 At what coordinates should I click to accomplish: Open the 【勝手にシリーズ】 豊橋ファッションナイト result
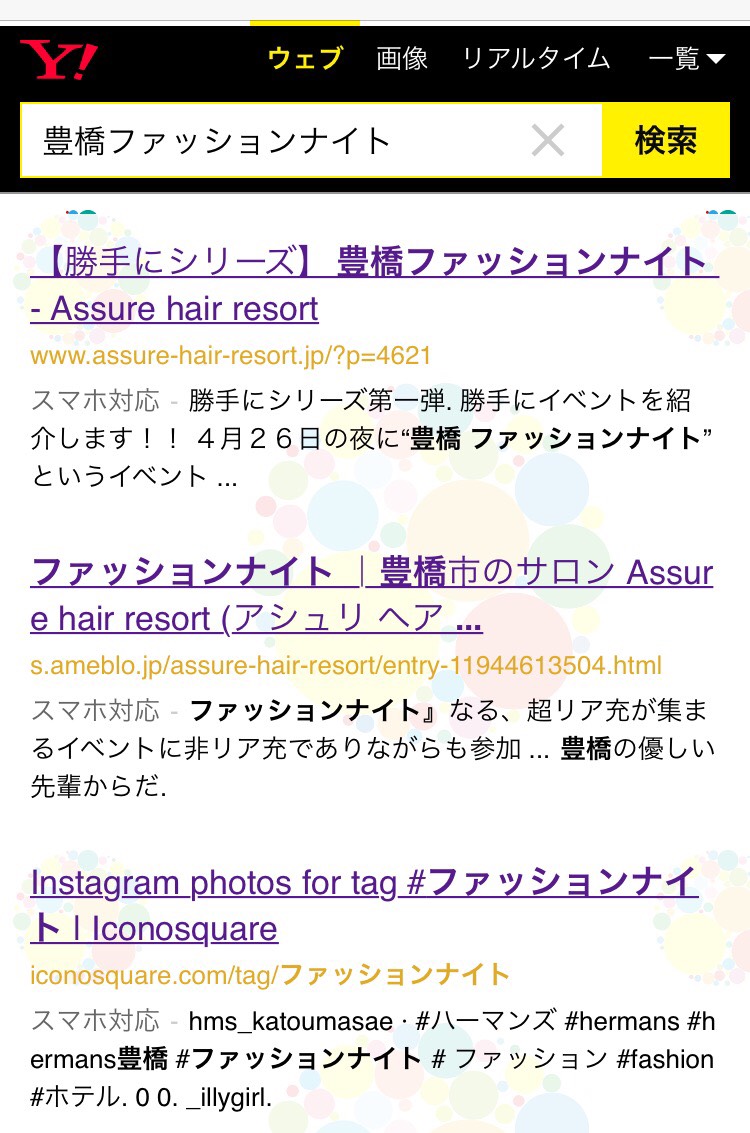pyautogui.click(x=370, y=285)
